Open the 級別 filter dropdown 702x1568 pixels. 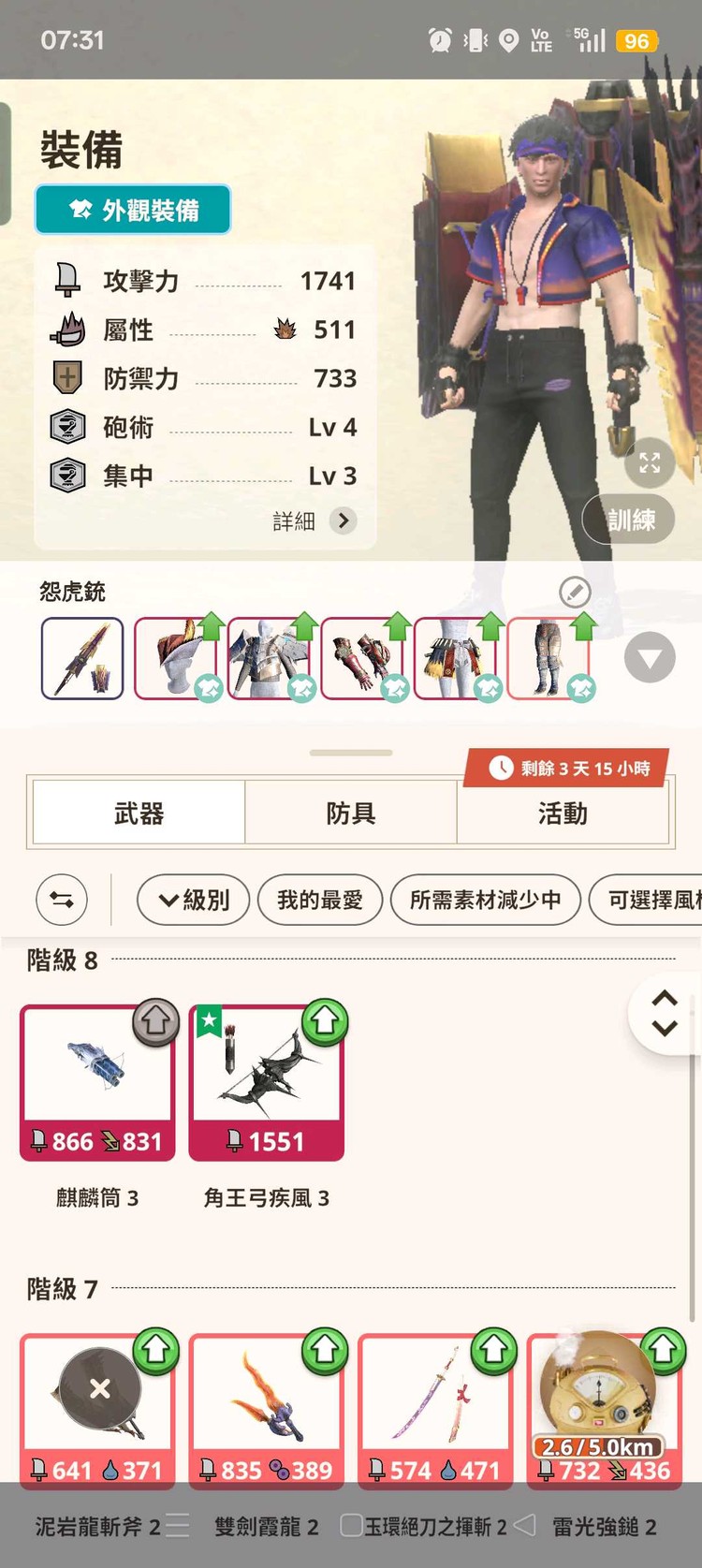[194, 900]
